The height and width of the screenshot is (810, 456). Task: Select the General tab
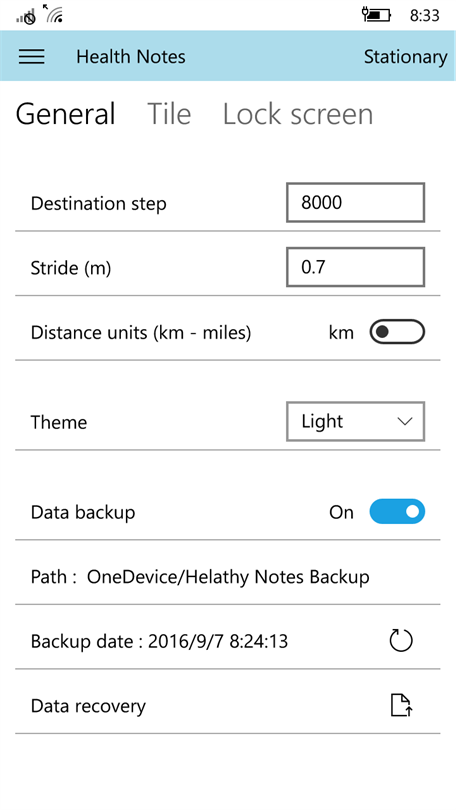tap(66, 114)
